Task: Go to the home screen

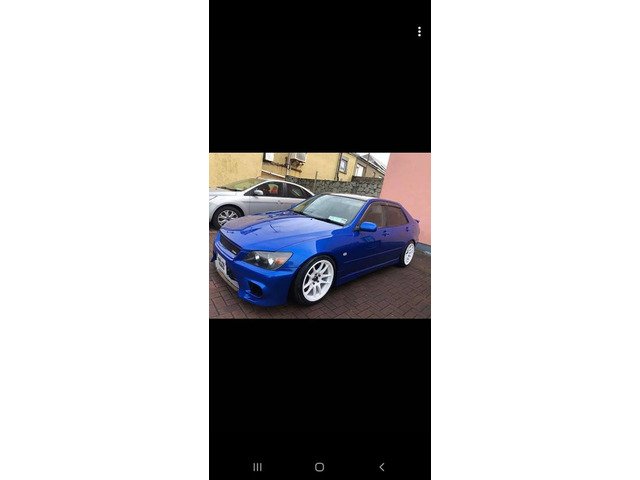Action: (x=319, y=467)
